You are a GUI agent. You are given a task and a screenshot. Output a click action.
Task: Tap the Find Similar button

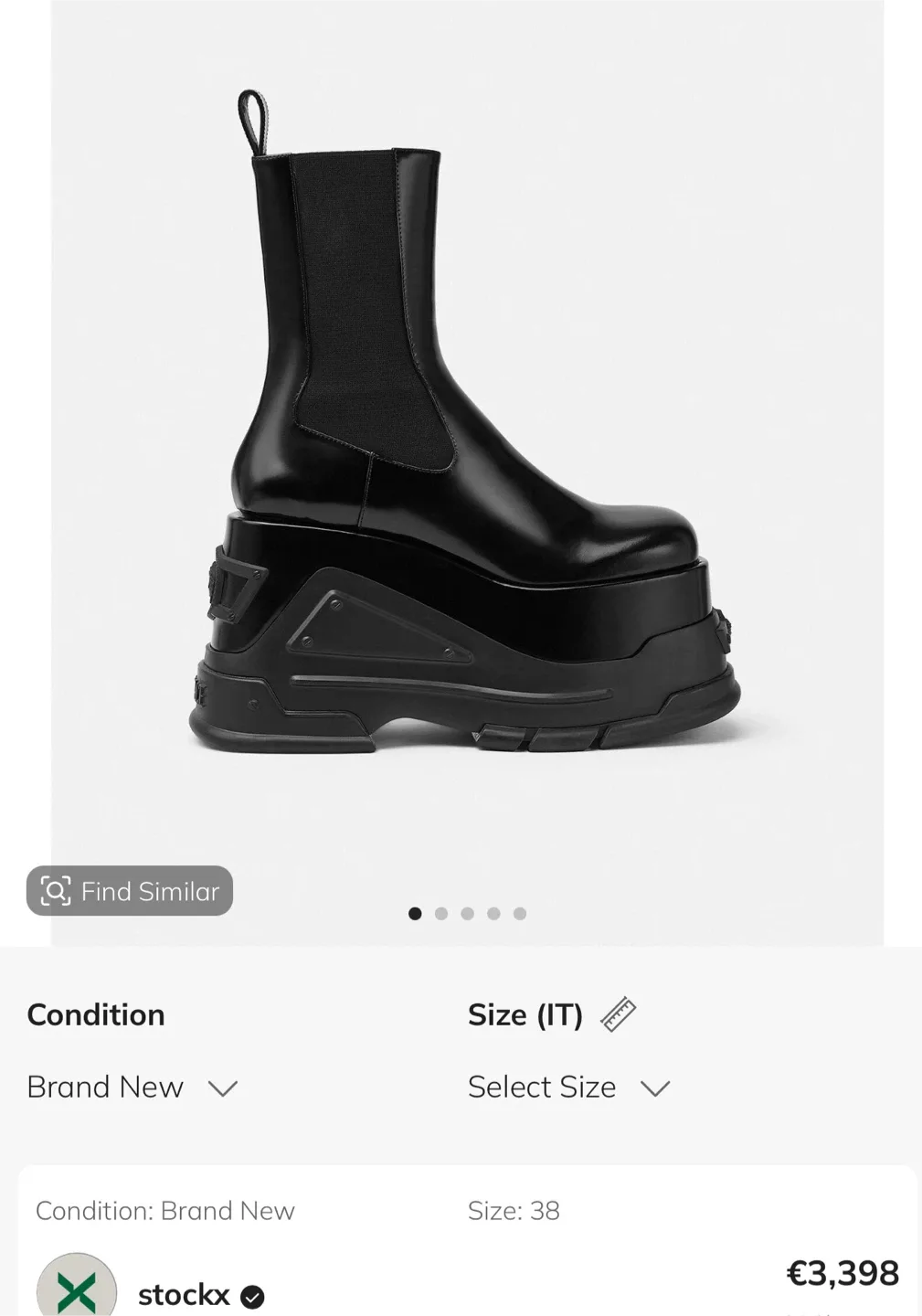tap(128, 891)
